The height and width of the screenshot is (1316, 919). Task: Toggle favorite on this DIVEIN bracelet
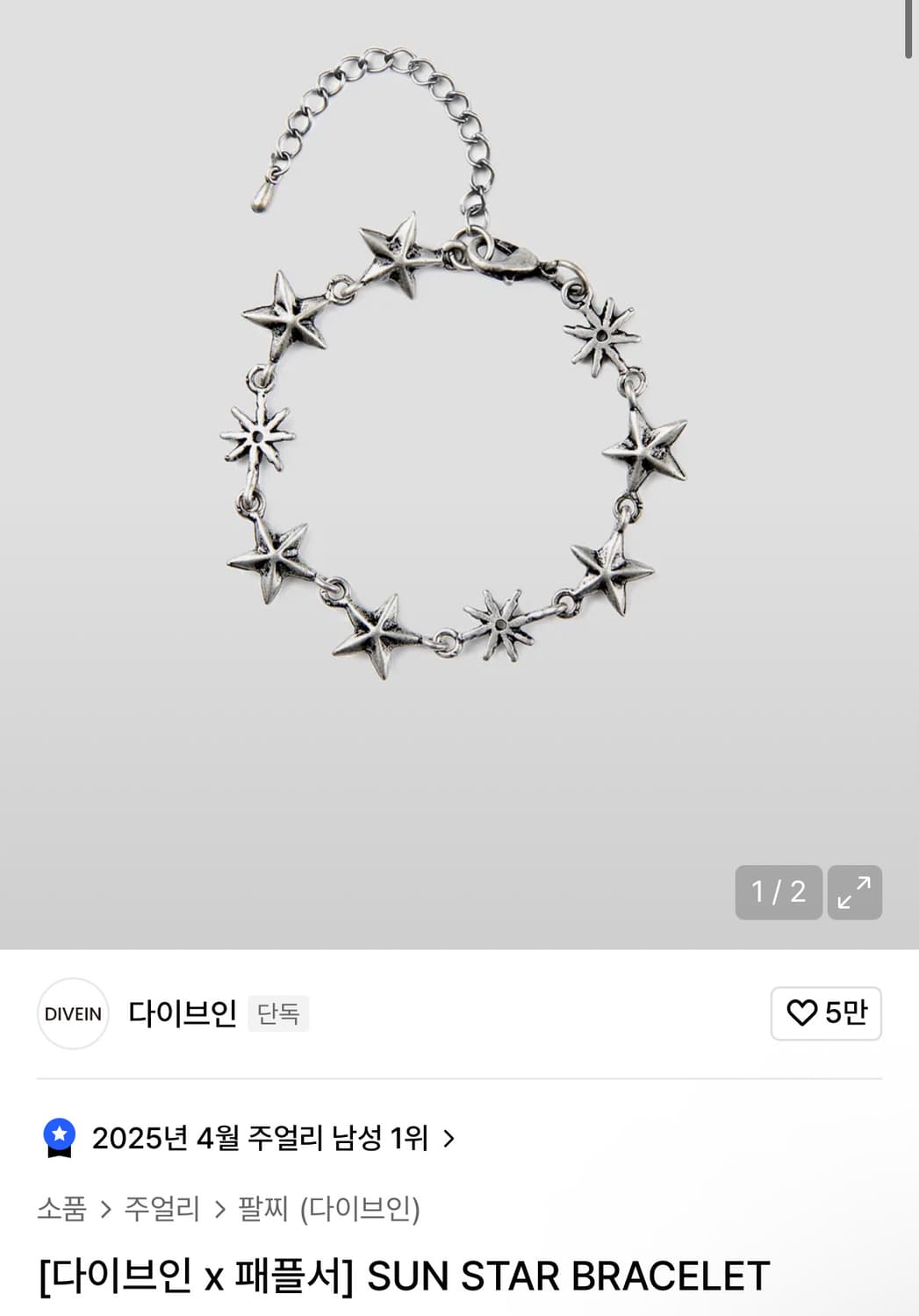pos(826,1013)
